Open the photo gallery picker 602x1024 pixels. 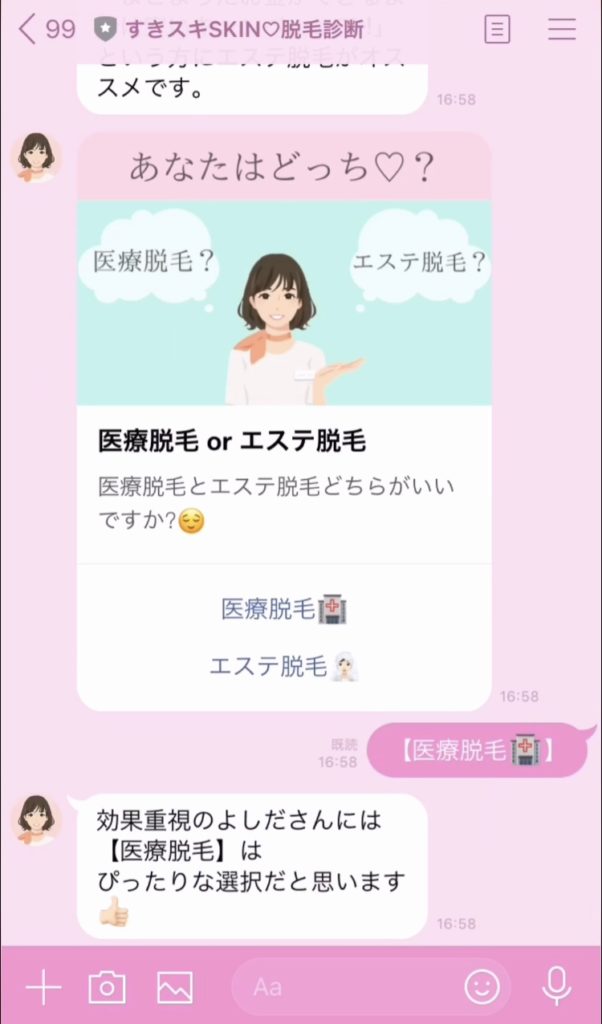174,988
